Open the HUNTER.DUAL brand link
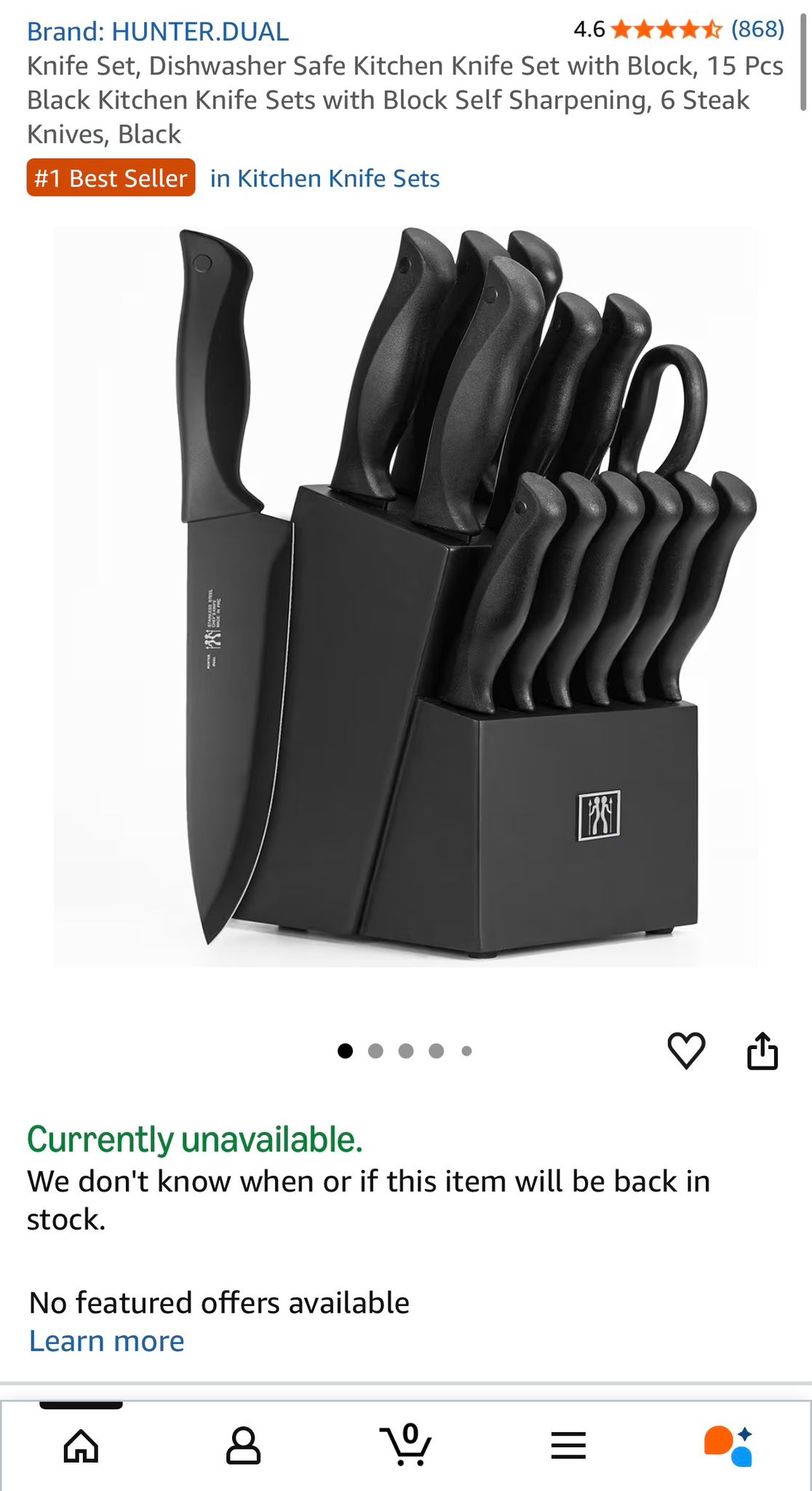 pos(158,31)
